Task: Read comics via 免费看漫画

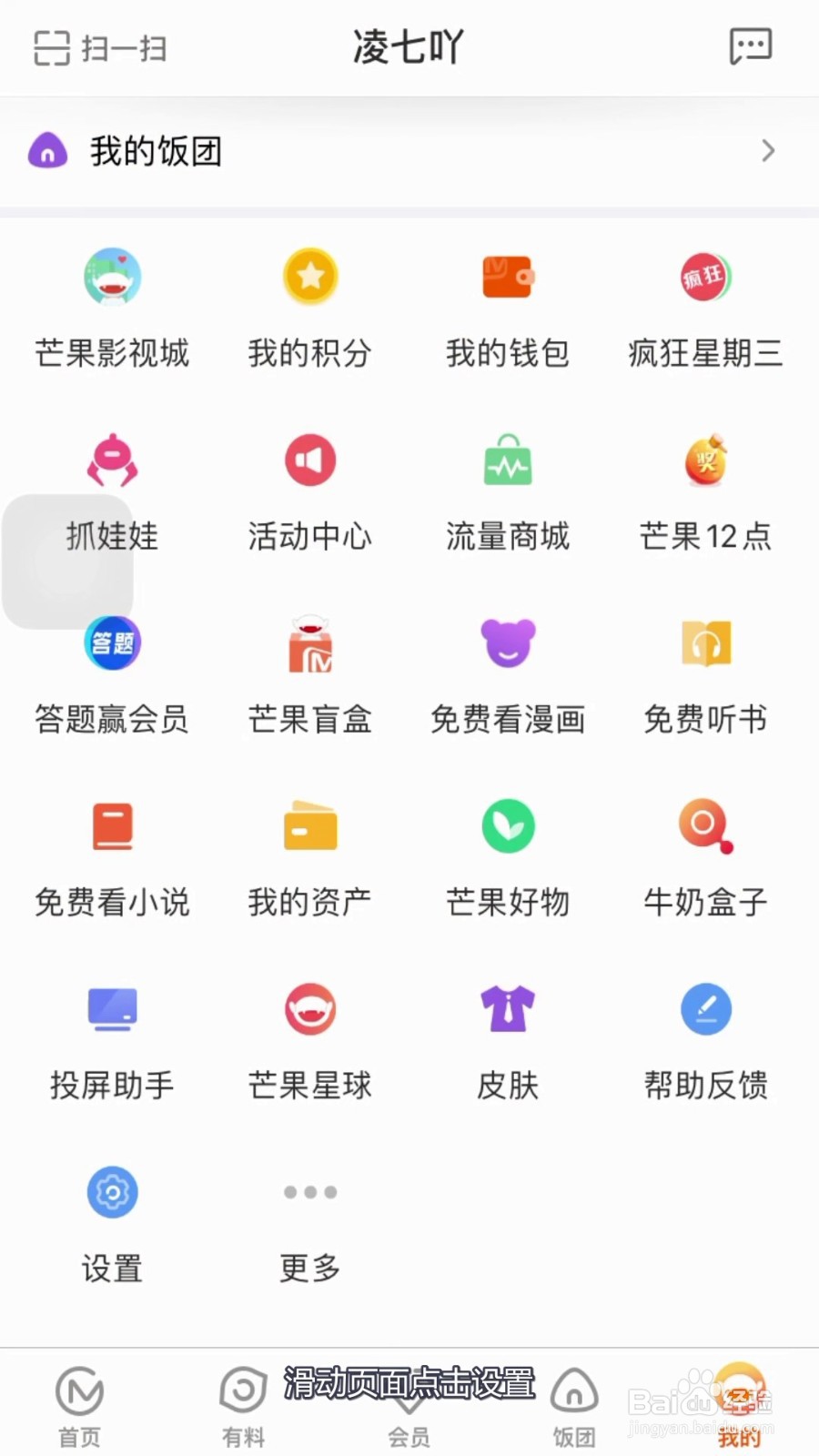Action: tap(508, 673)
